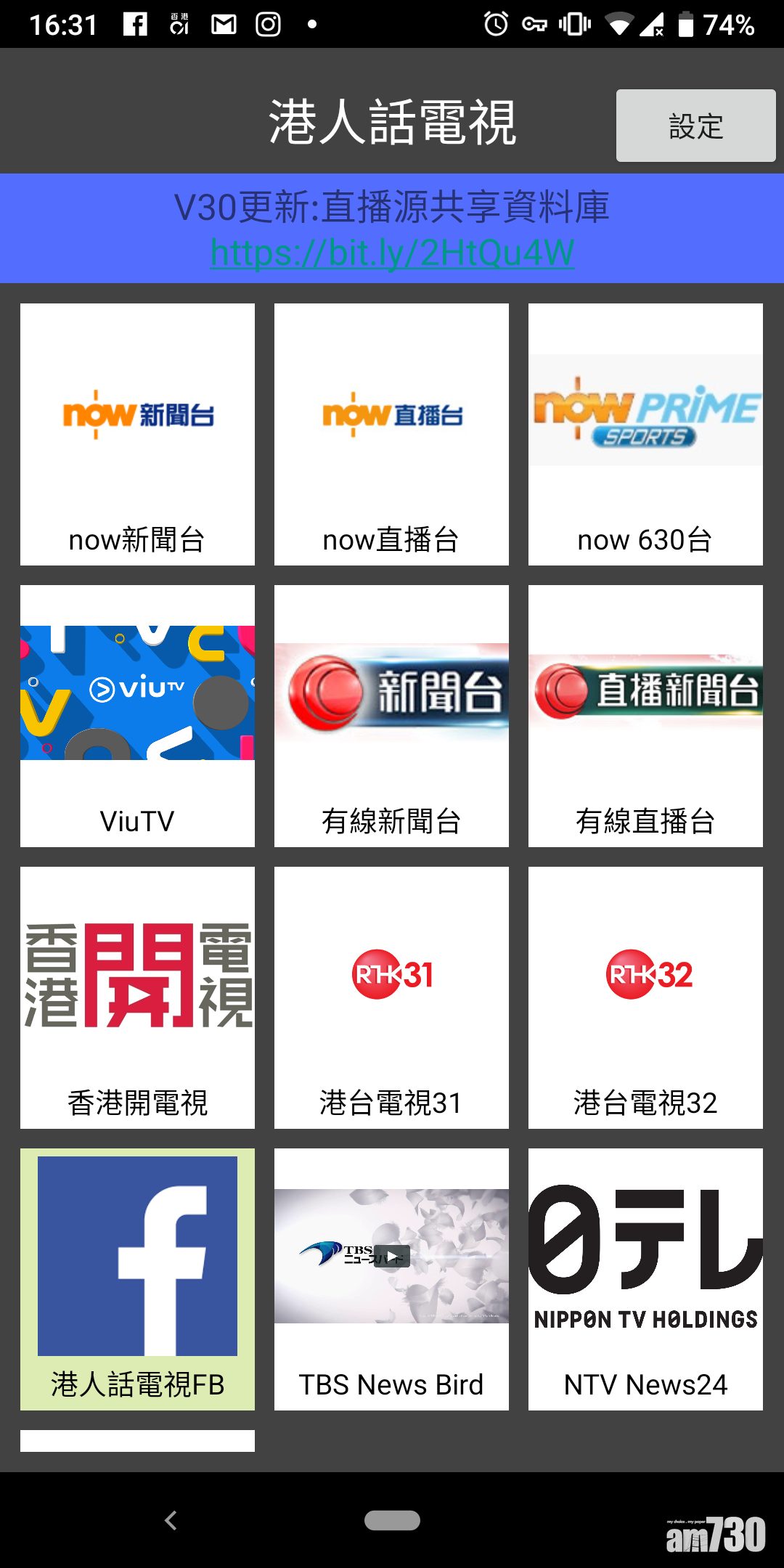Viewport: 784px width, 1568px height.
Task: Tap the 有線直播台 tile
Action: tap(645, 716)
